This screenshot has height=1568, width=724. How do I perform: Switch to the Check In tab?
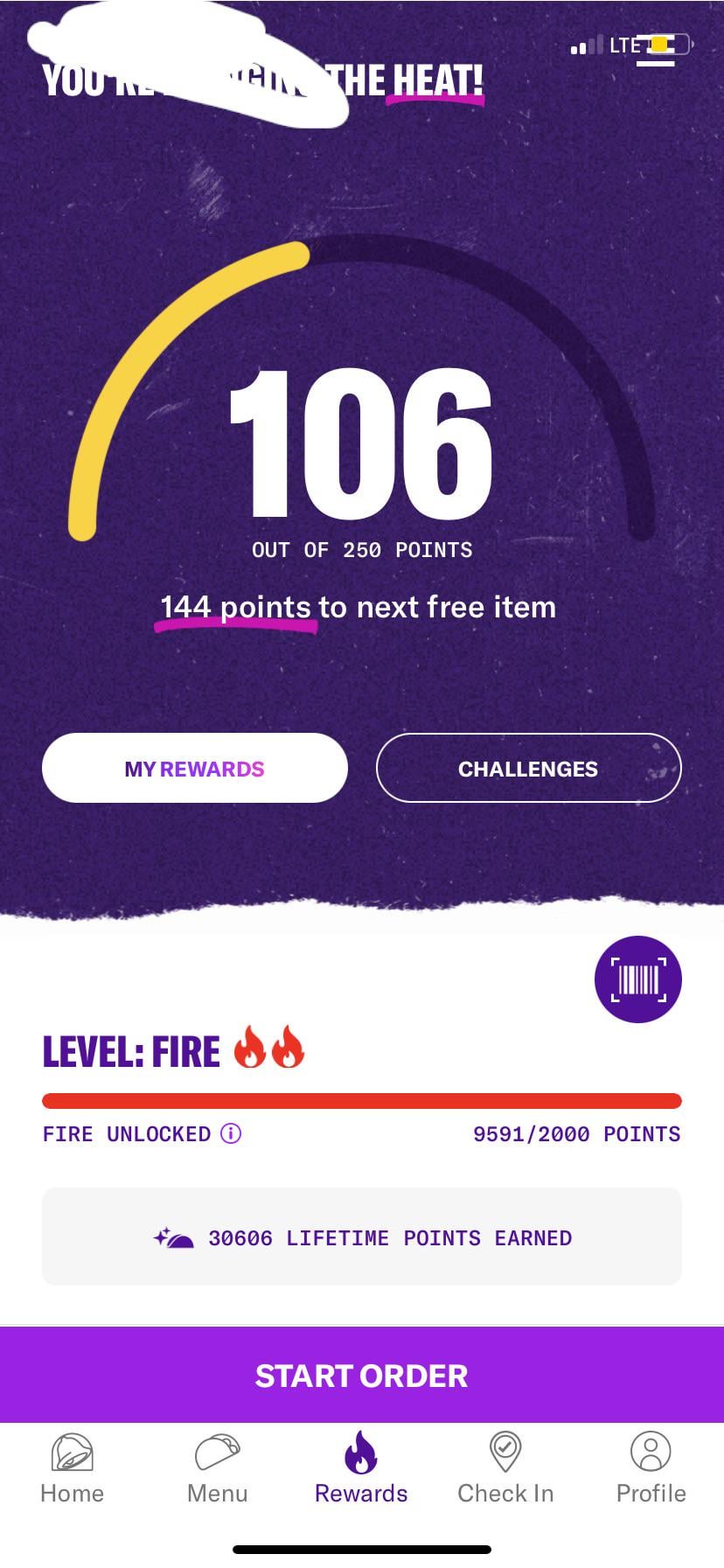coord(505,1469)
